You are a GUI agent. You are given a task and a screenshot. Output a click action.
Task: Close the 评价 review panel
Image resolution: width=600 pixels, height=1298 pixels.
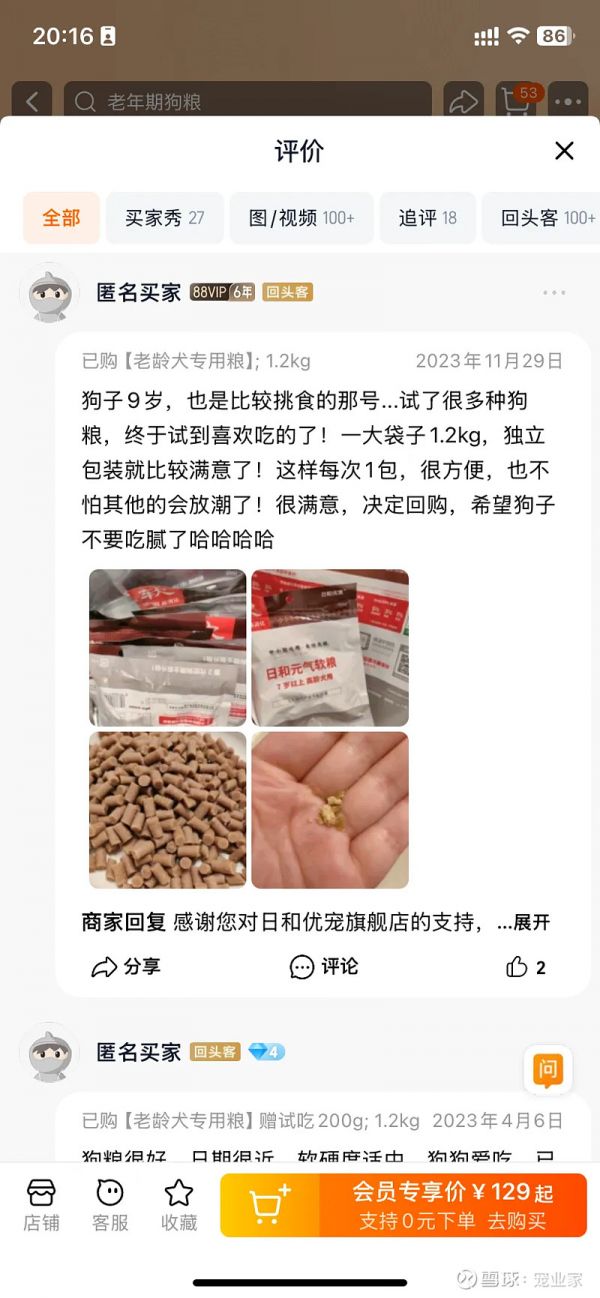[564, 151]
